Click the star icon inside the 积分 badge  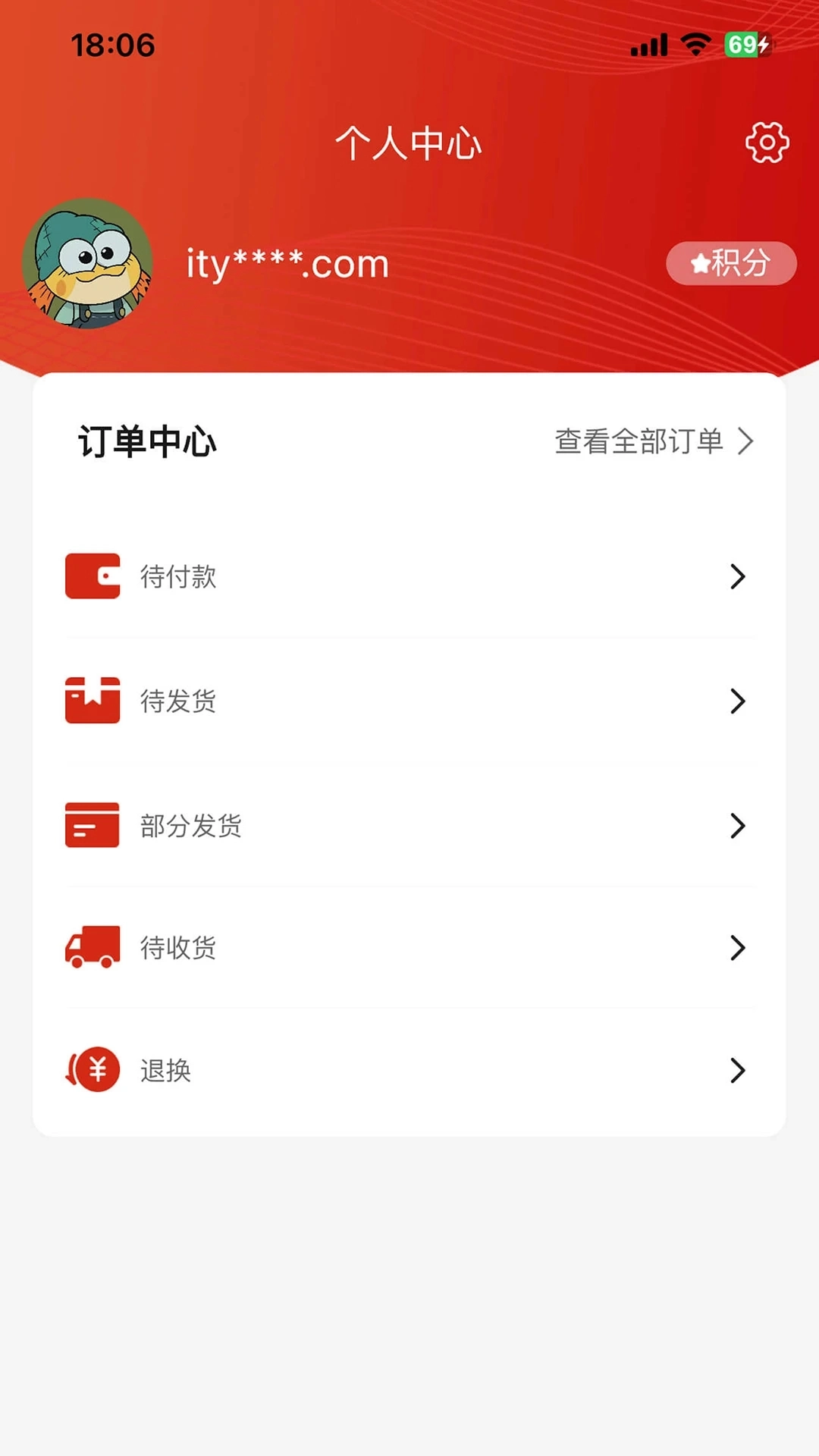tap(698, 264)
